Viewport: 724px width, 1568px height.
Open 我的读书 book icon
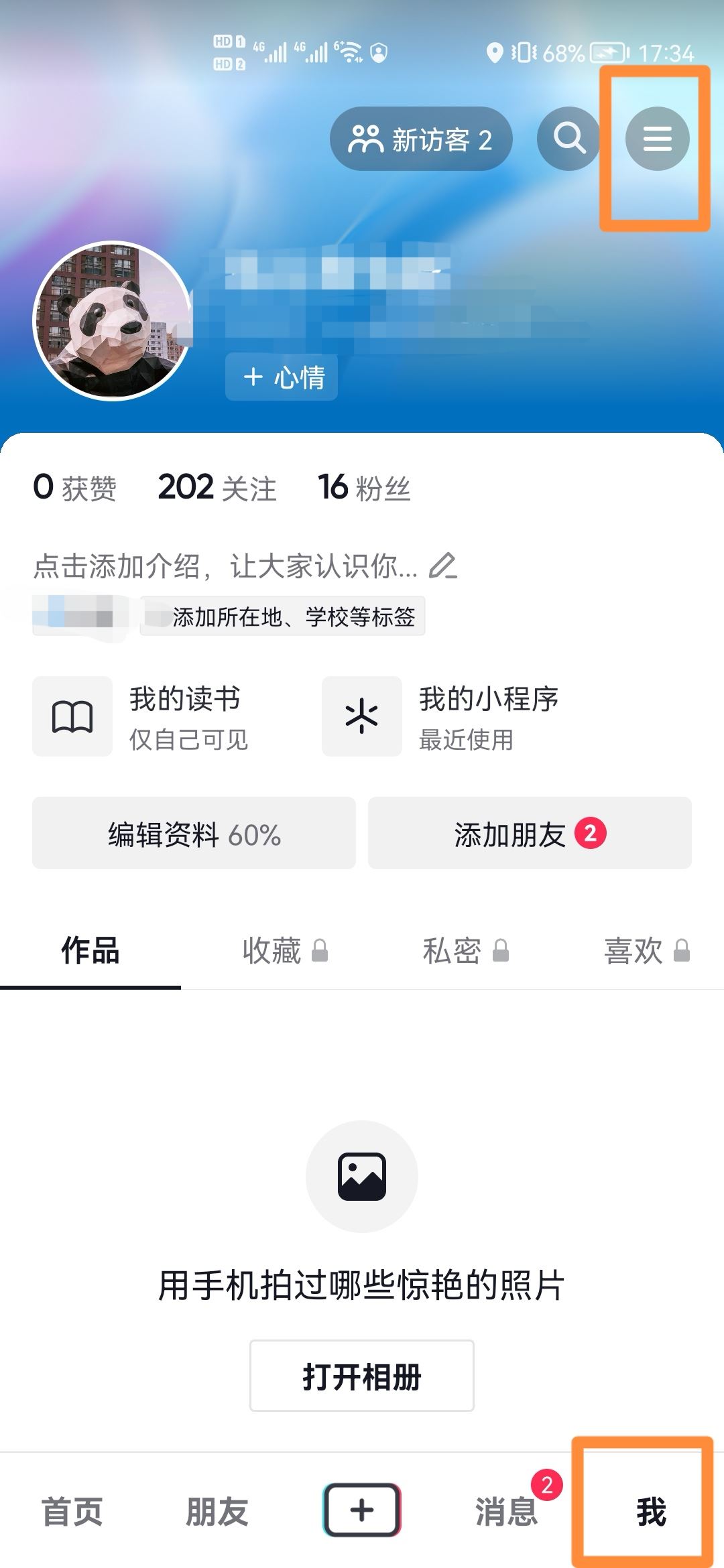[72, 716]
